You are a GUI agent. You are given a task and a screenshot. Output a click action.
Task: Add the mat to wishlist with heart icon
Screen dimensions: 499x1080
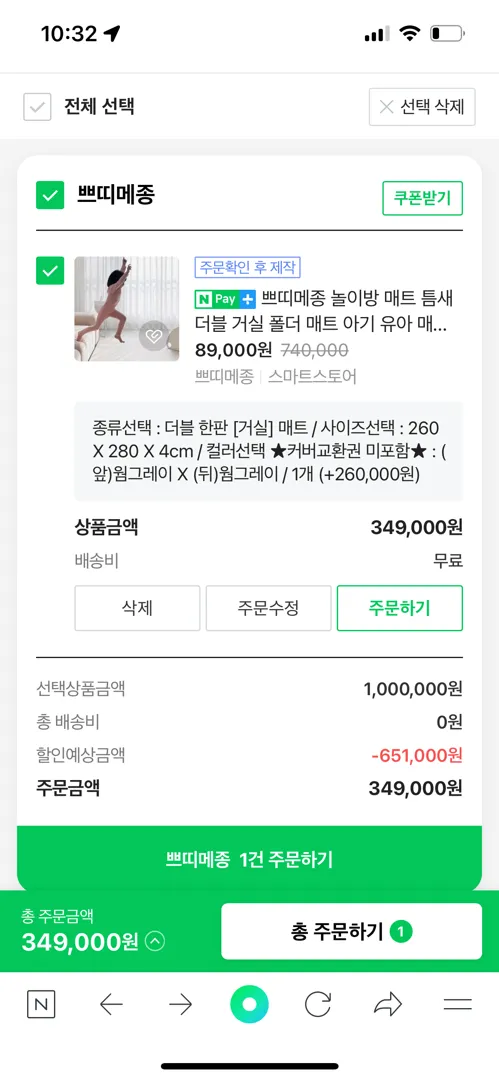point(152,337)
